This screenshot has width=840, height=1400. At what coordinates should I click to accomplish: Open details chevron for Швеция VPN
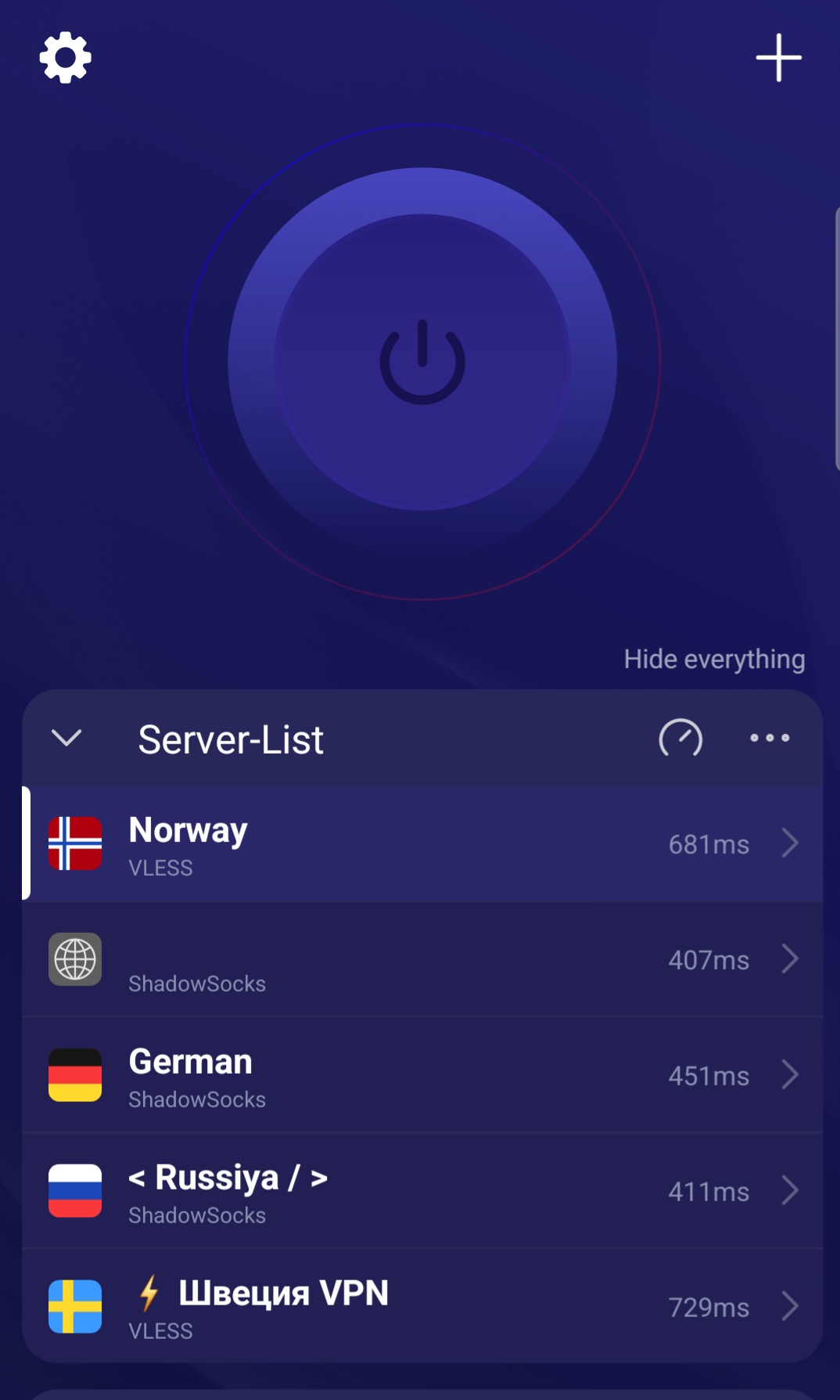click(790, 1306)
